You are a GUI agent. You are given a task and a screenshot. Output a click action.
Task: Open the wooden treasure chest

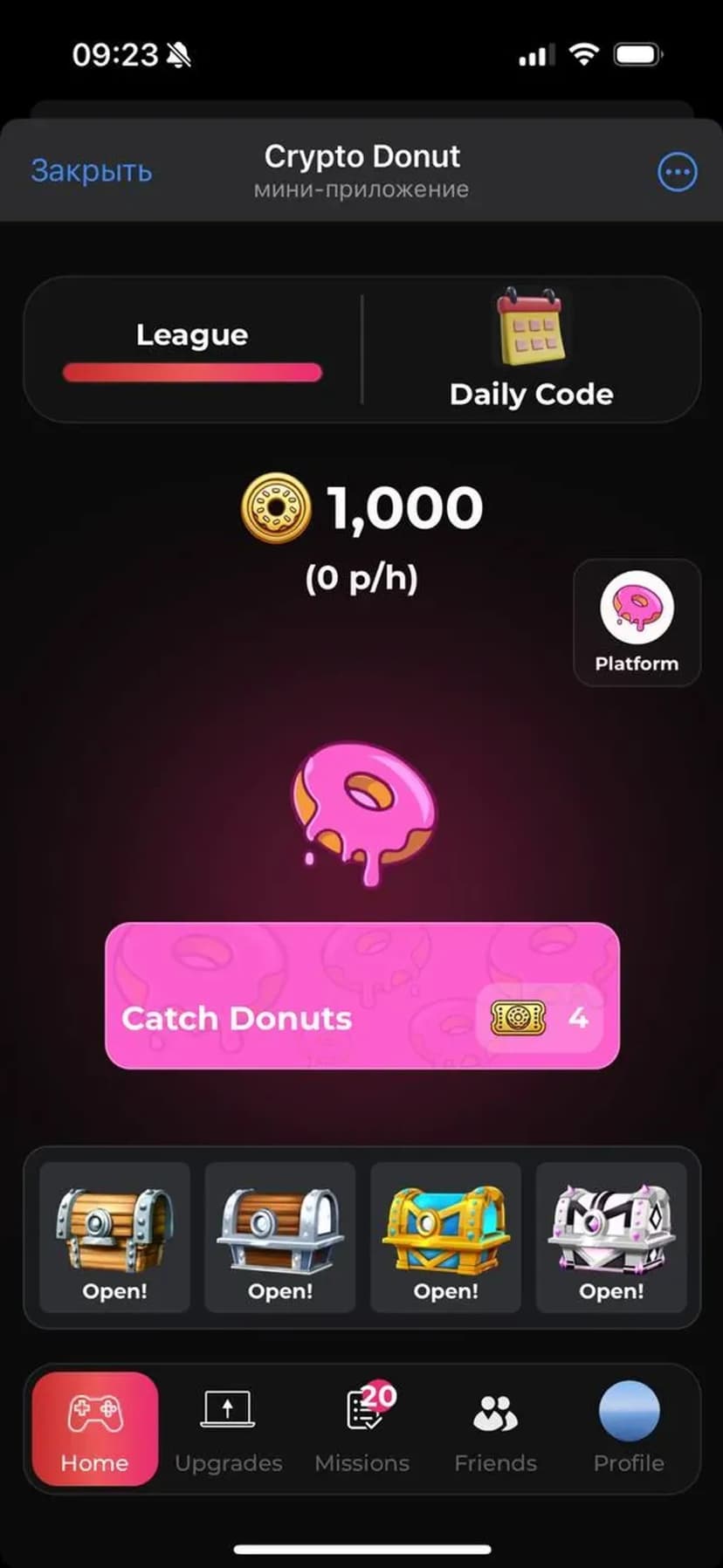tap(114, 1236)
